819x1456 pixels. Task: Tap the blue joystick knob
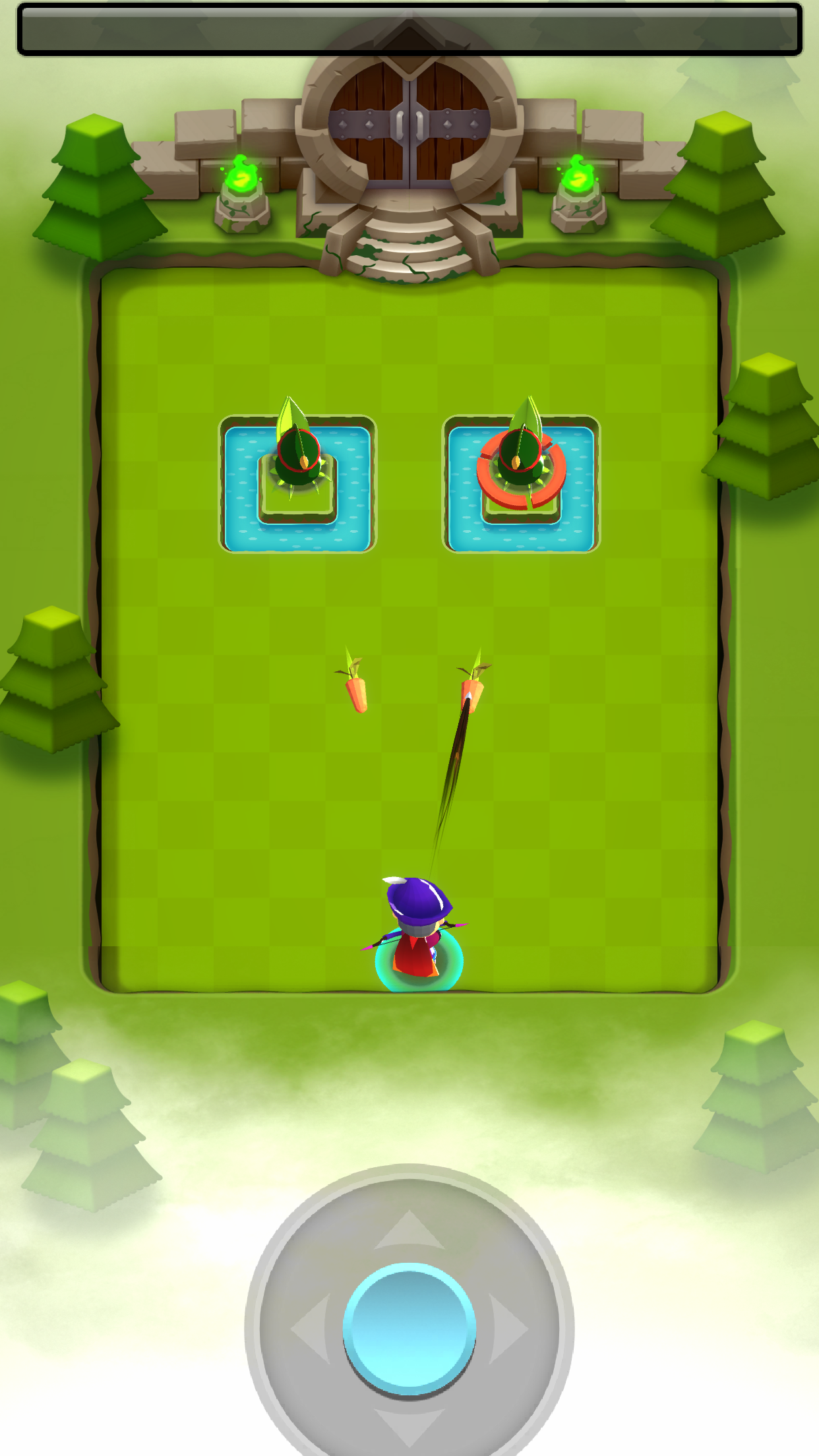coord(409,1329)
